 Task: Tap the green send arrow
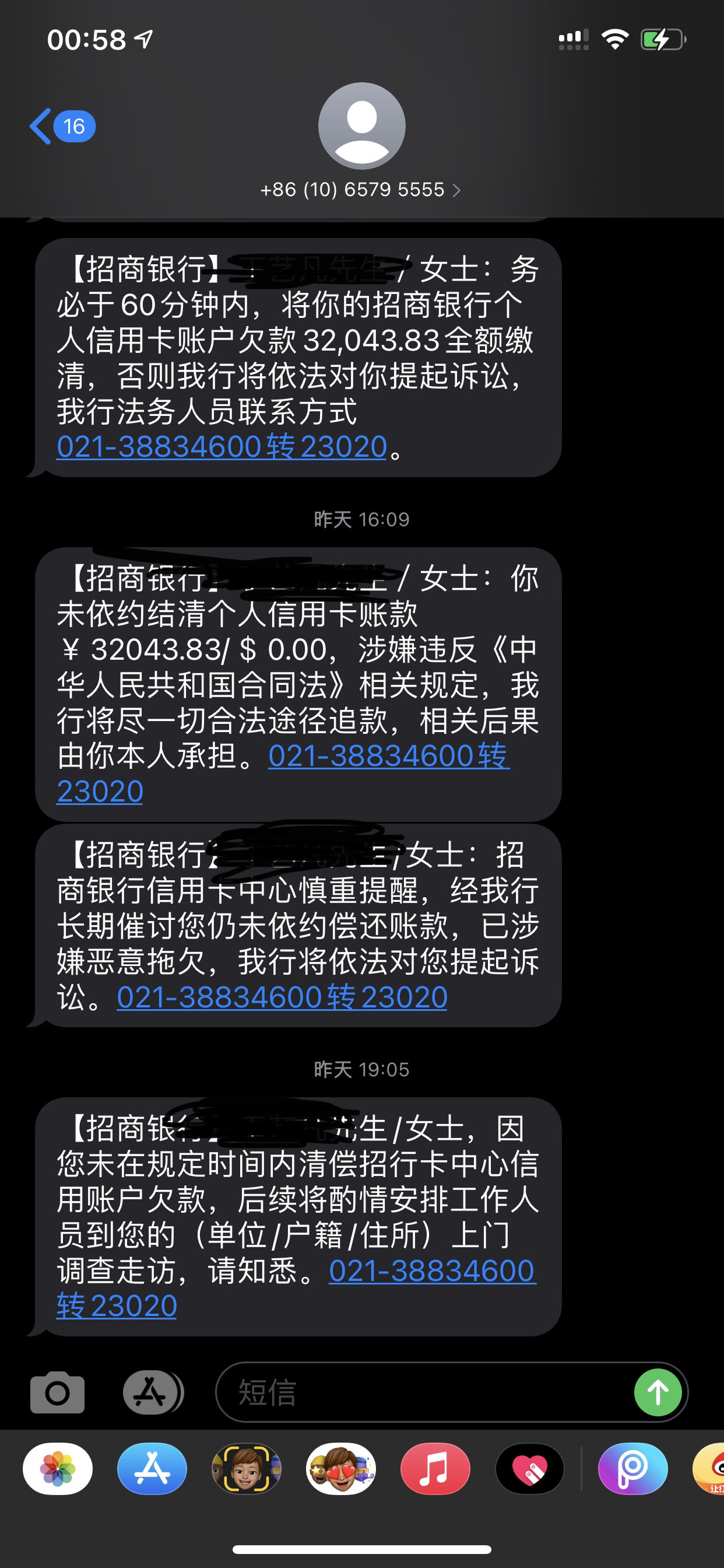click(x=658, y=1392)
